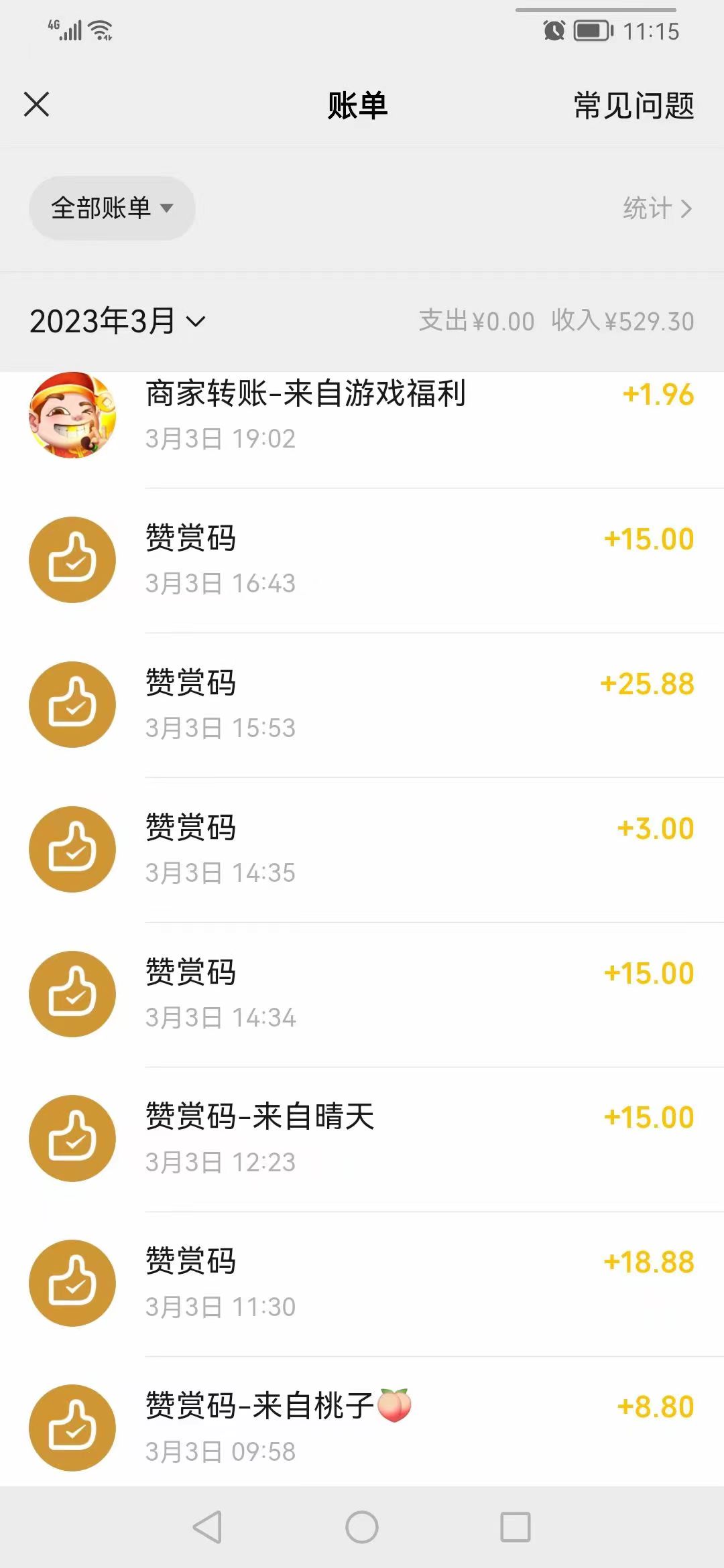Open the 游戏福利 merchant transfer avatar icon

tap(72, 415)
